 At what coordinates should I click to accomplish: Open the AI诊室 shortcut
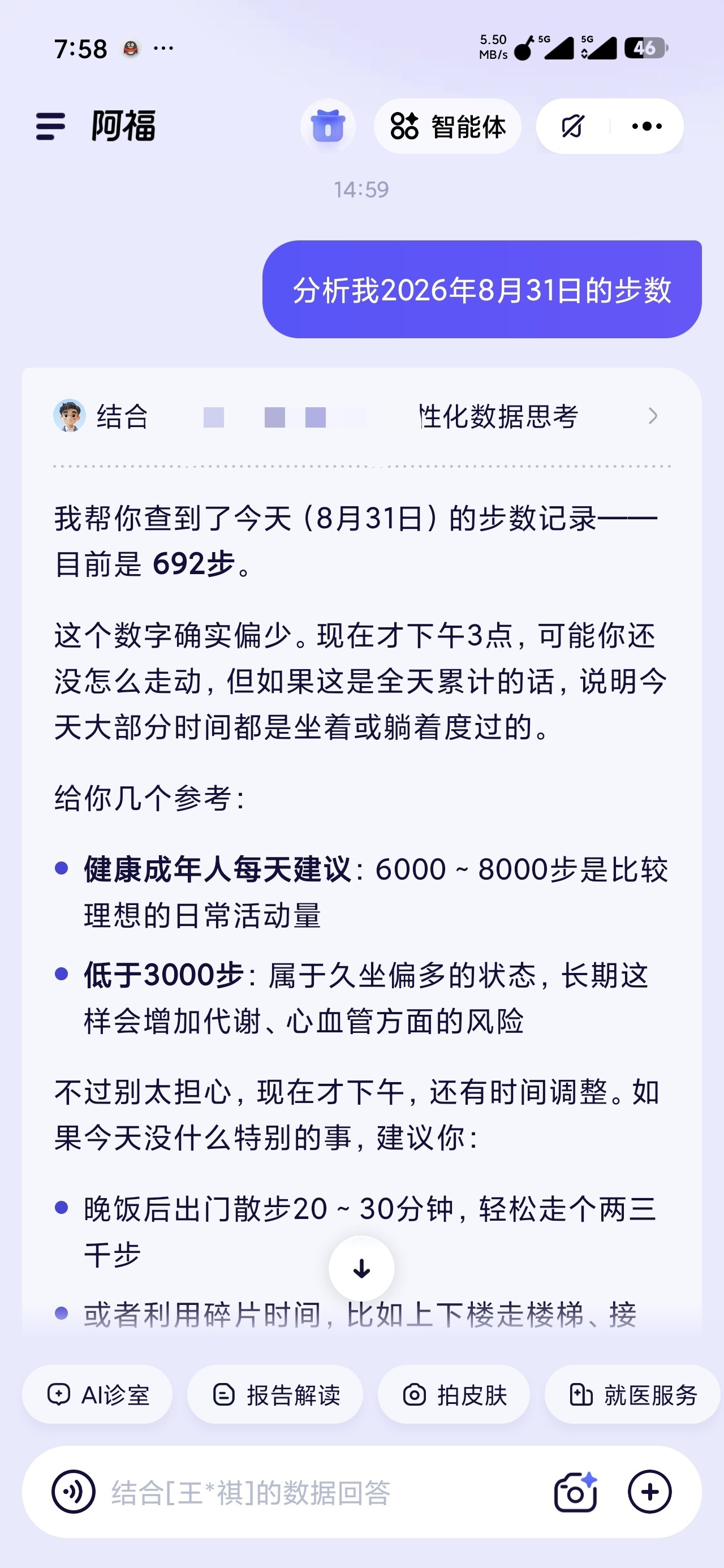(x=97, y=1394)
